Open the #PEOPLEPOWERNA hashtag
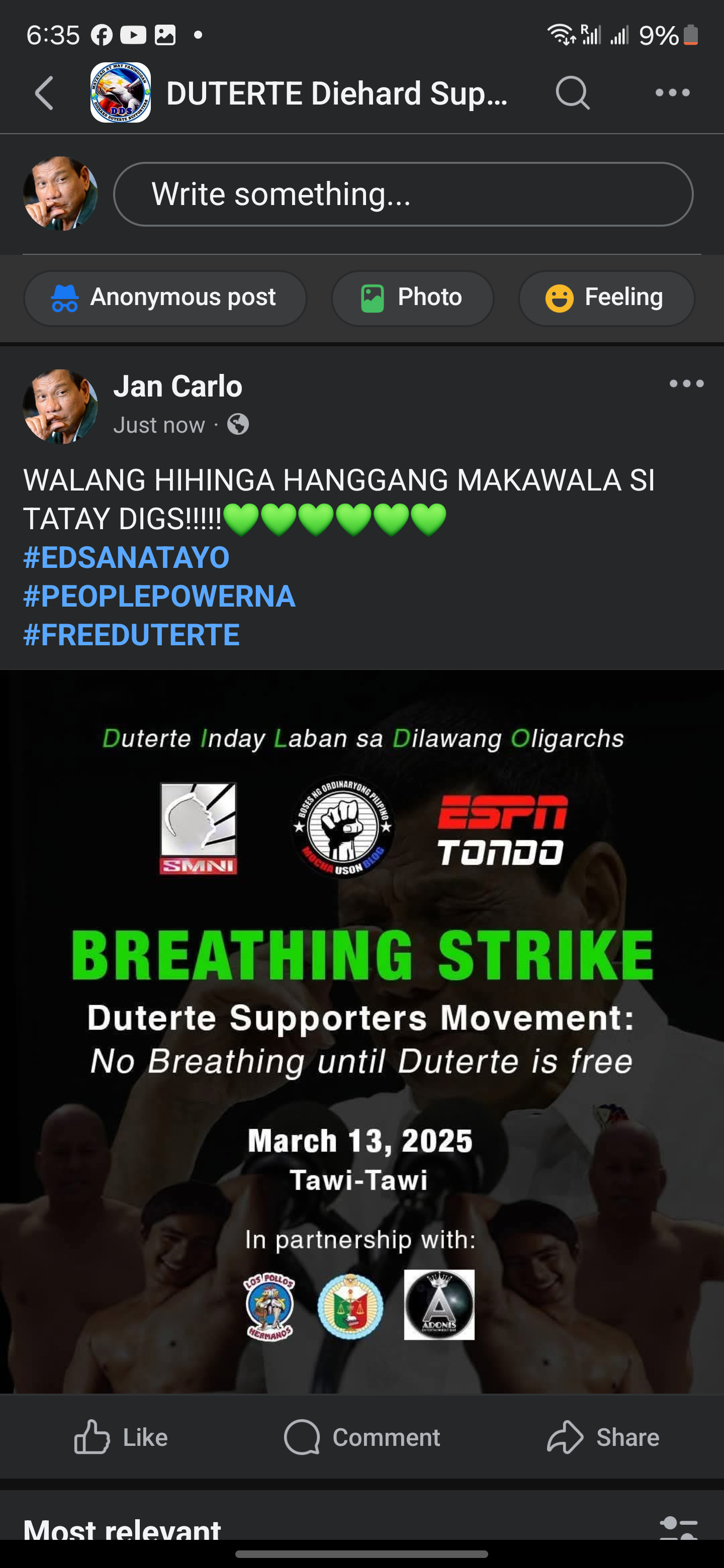The width and height of the screenshot is (724, 1568). [159, 596]
